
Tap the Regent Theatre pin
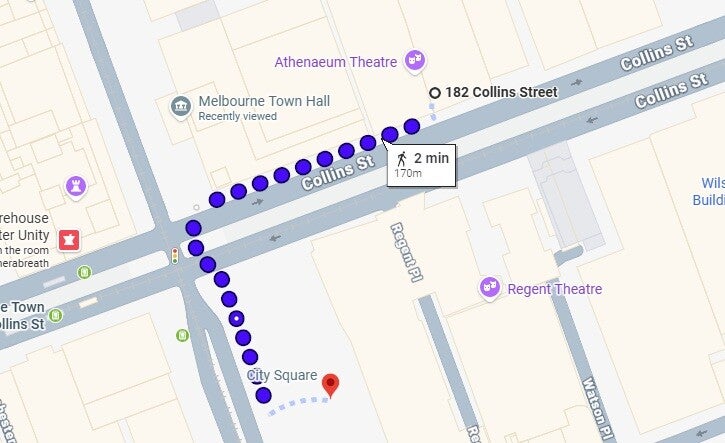pyautogui.click(x=489, y=288)
